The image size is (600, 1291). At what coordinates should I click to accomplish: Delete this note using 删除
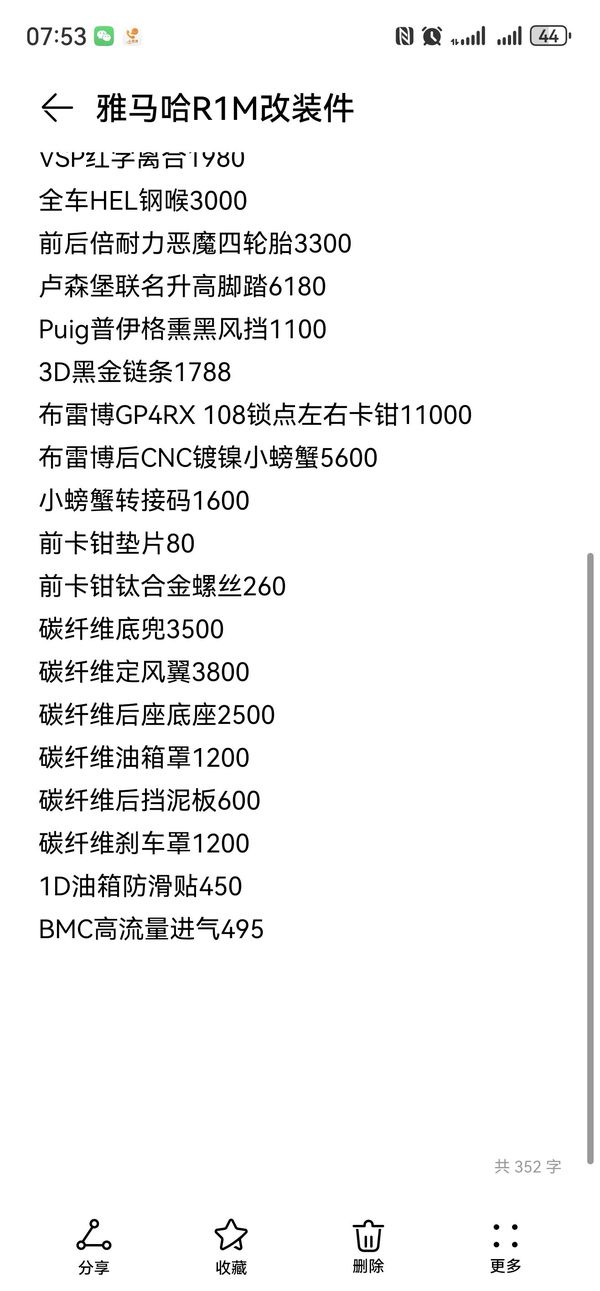click(368, 1245)
